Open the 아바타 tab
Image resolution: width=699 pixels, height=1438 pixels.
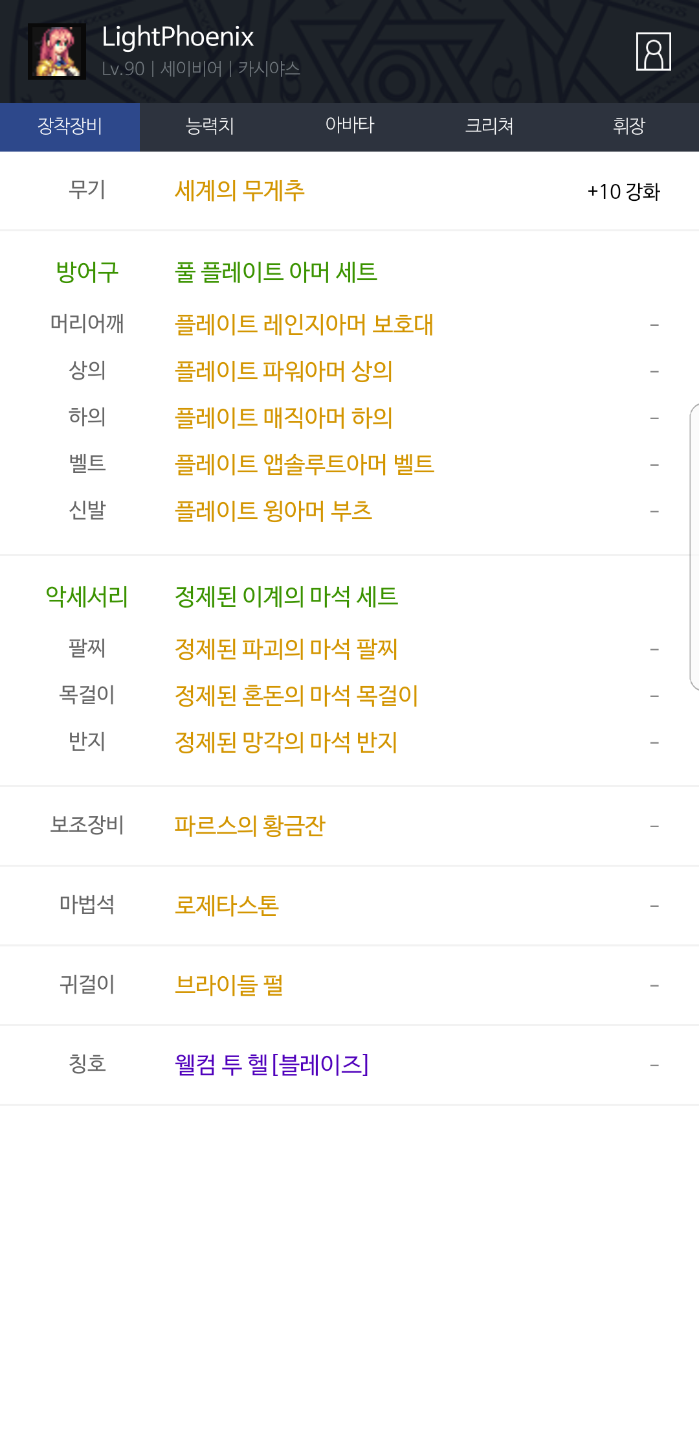click(x=349, y=127)
